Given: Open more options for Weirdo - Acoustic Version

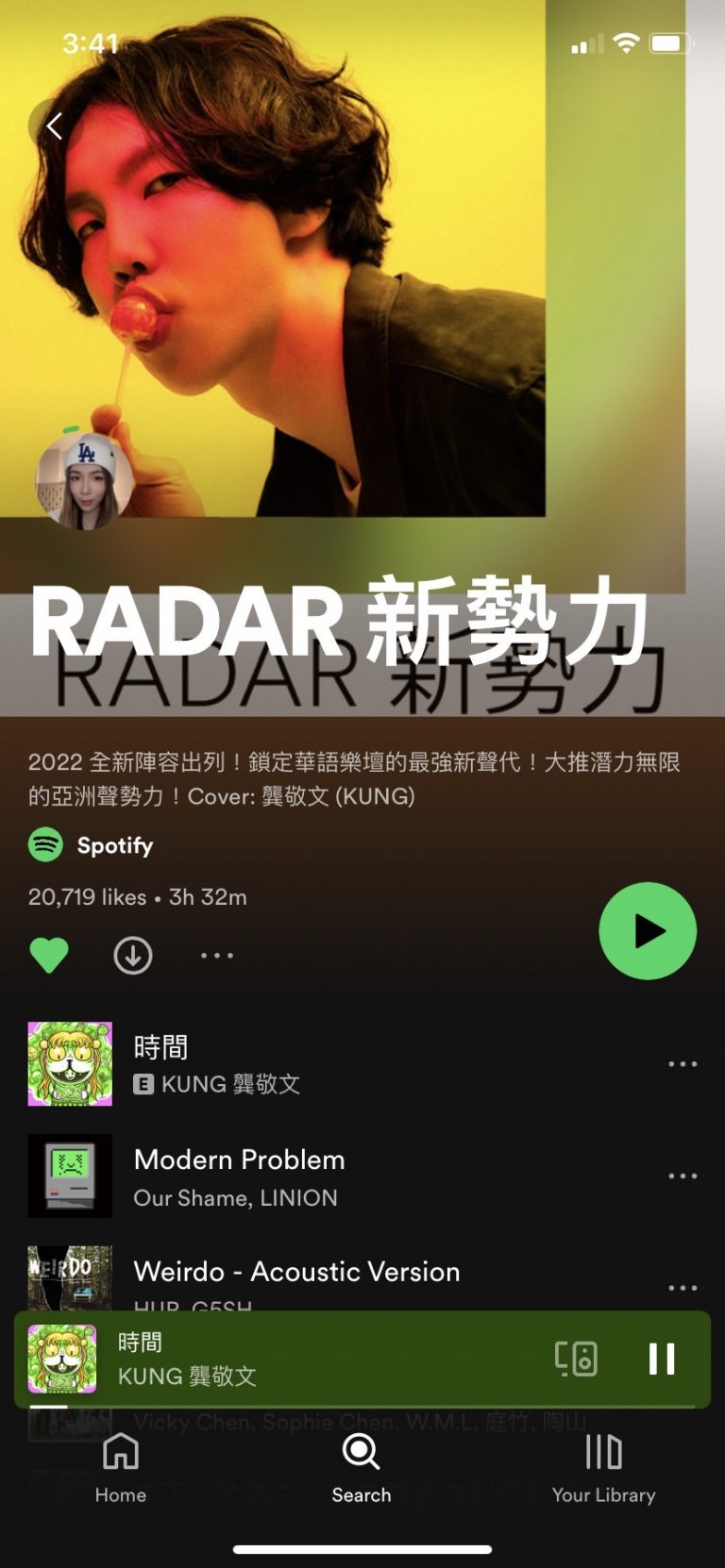Looking at the screenshot, I should point(682,1287).
